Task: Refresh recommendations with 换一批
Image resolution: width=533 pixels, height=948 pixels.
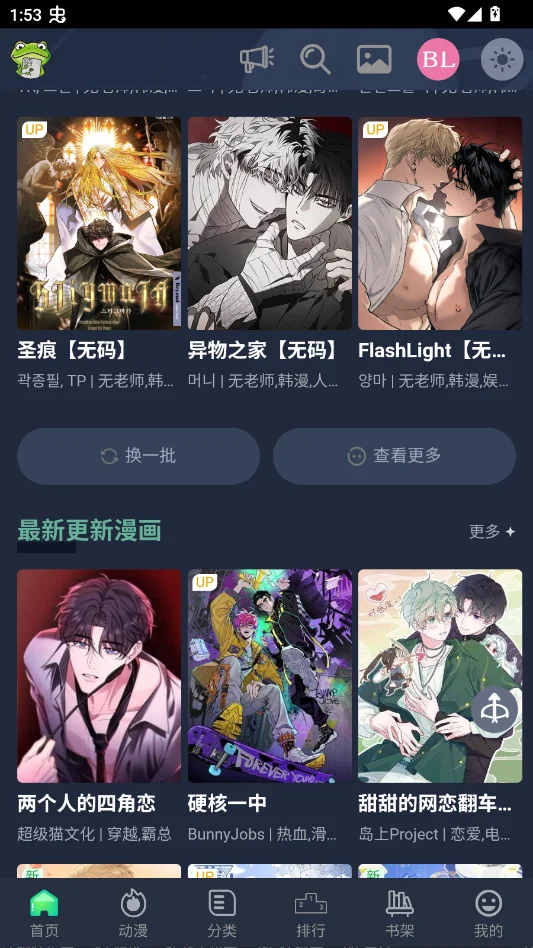Action: (138, 456)
